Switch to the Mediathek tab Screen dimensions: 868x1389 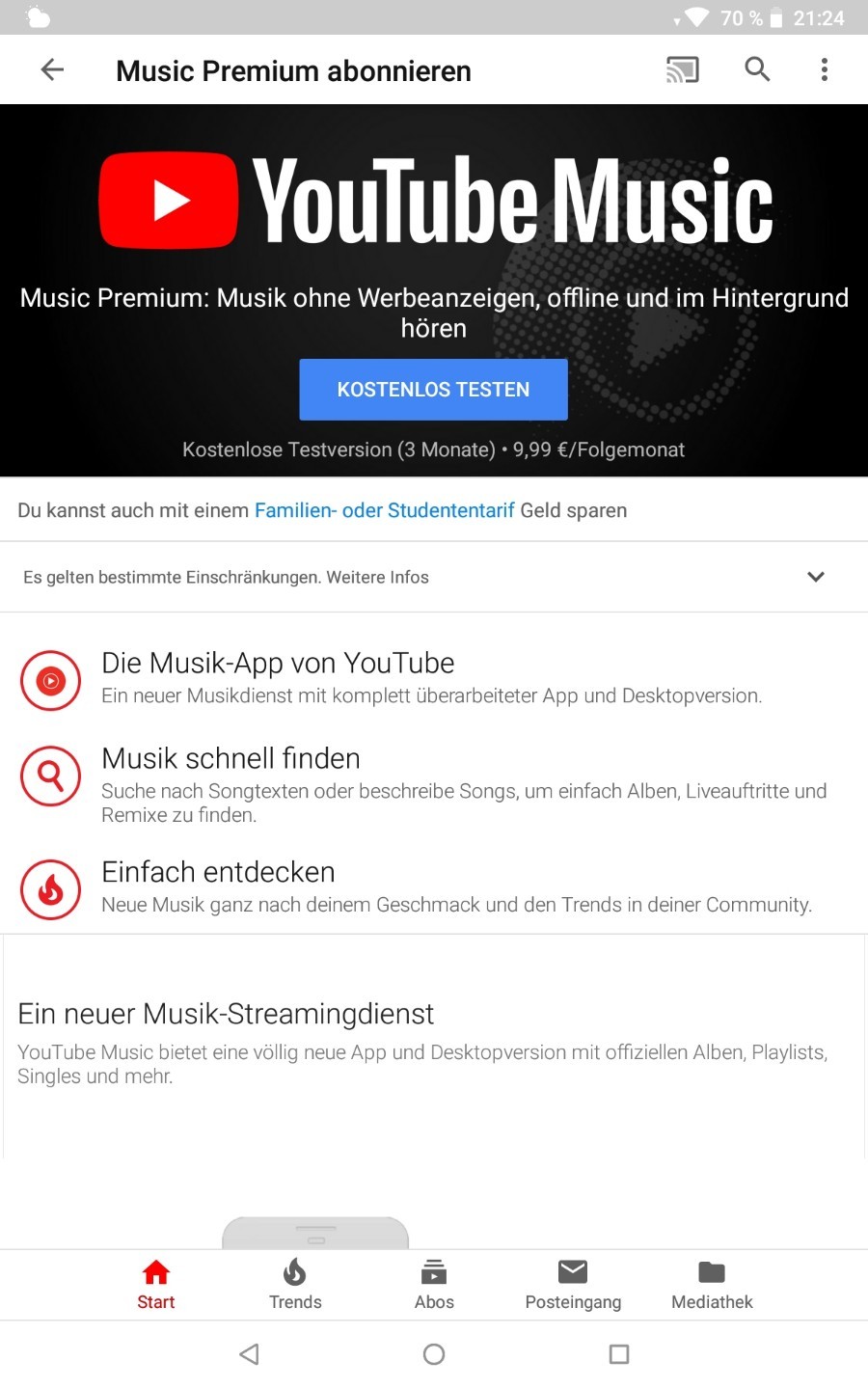712,1285
